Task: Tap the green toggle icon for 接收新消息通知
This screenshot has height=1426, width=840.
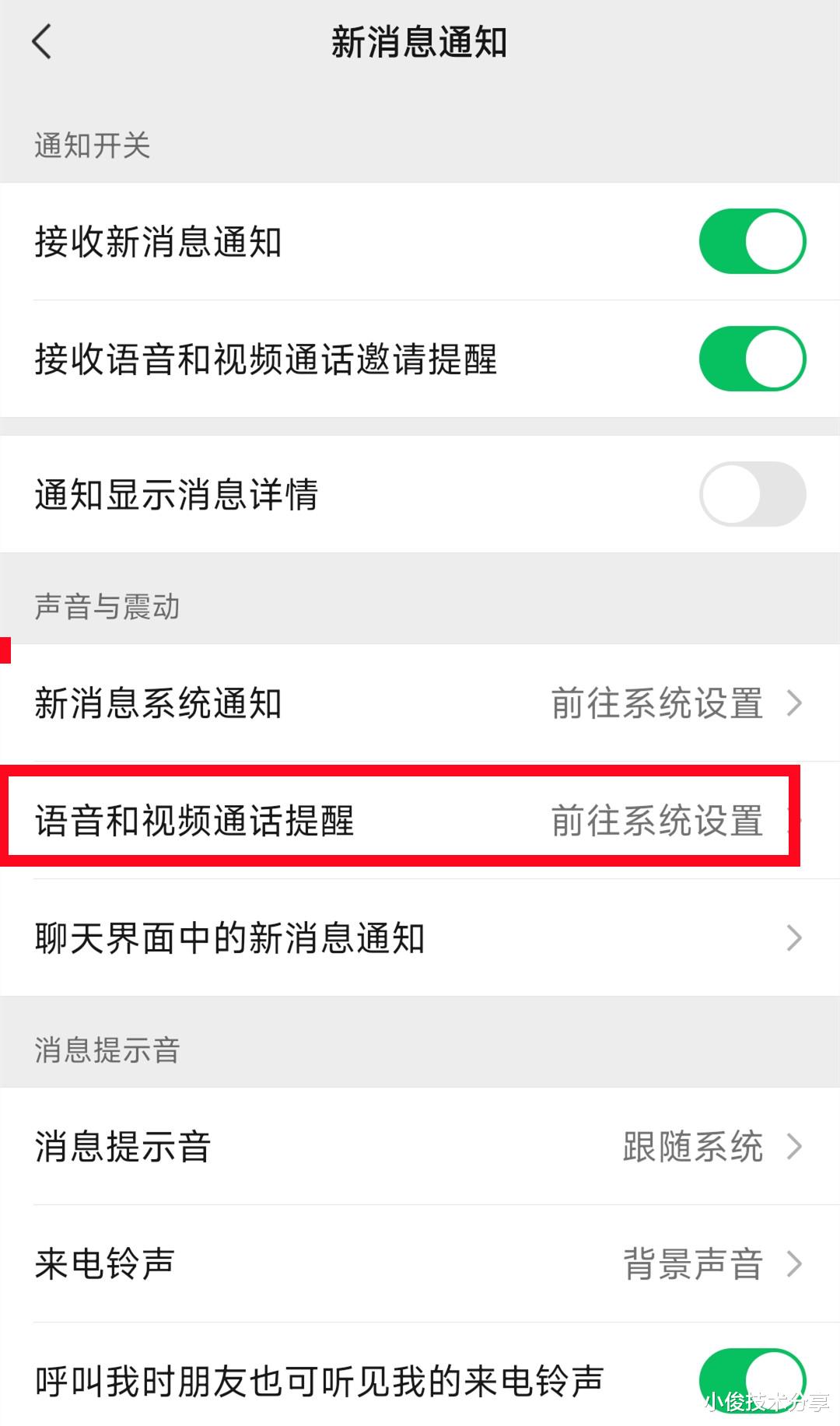Action: coord(751,241)
